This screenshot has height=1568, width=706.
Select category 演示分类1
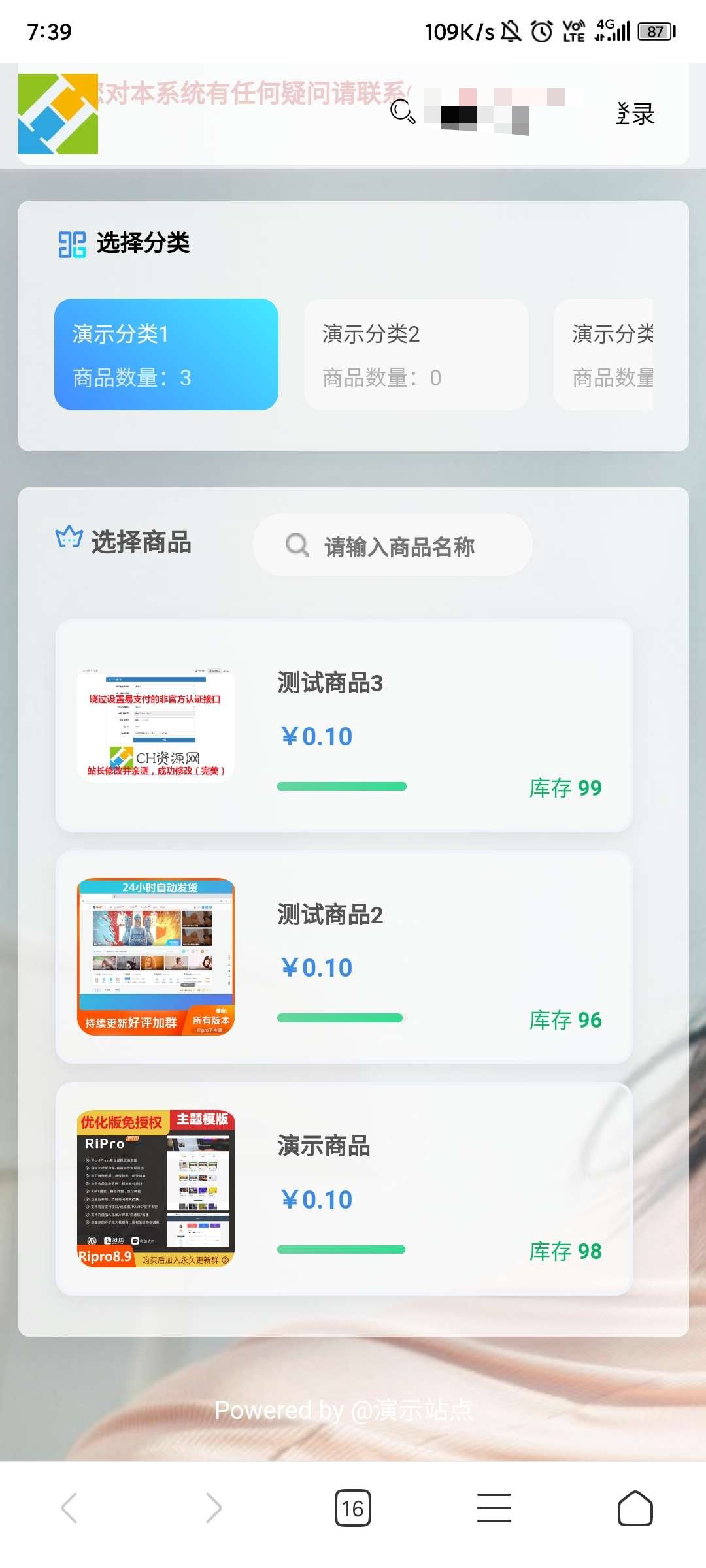pos(166,355)
